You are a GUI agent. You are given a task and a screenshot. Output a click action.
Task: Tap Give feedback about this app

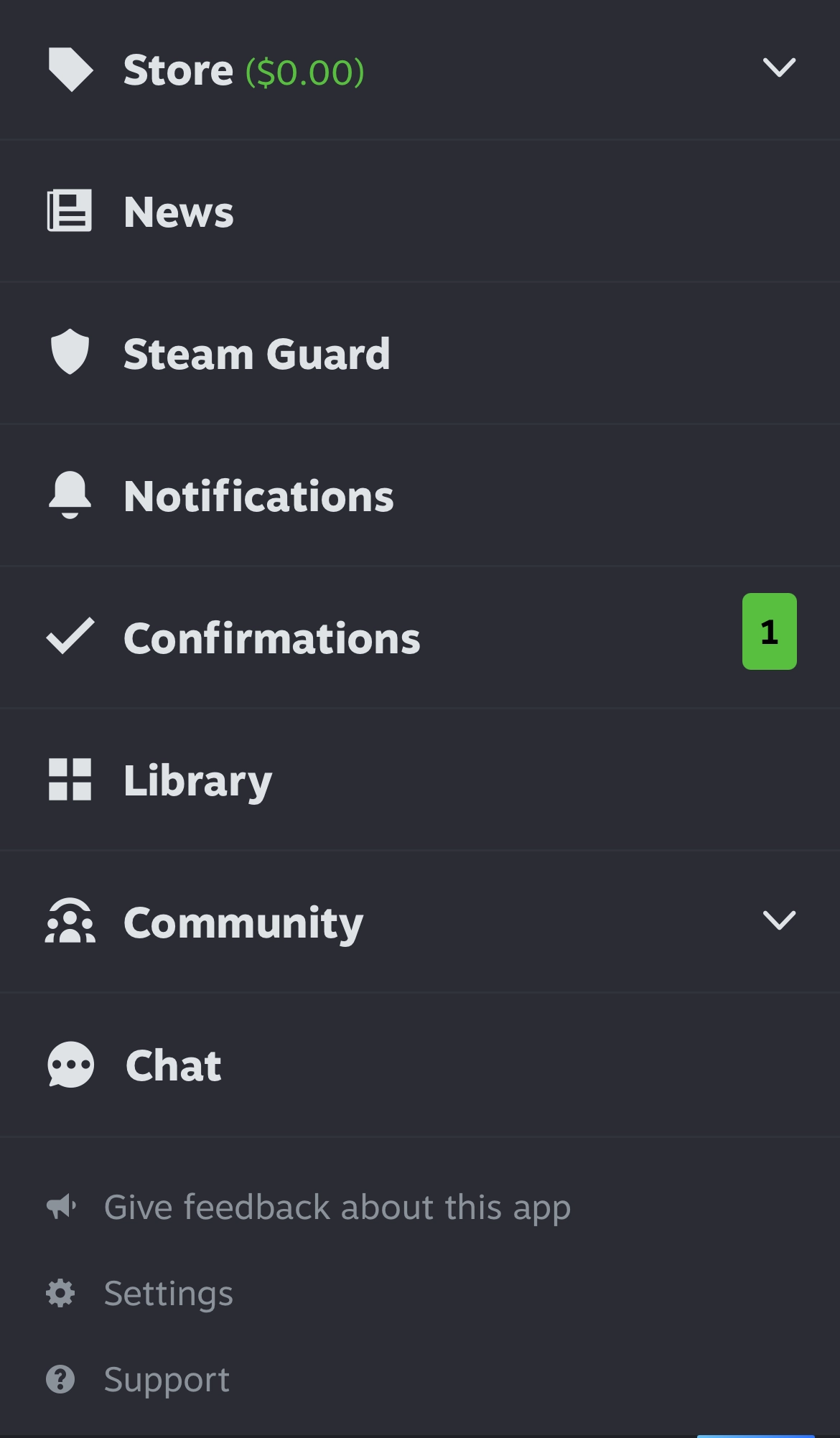tap(337, 1207)
